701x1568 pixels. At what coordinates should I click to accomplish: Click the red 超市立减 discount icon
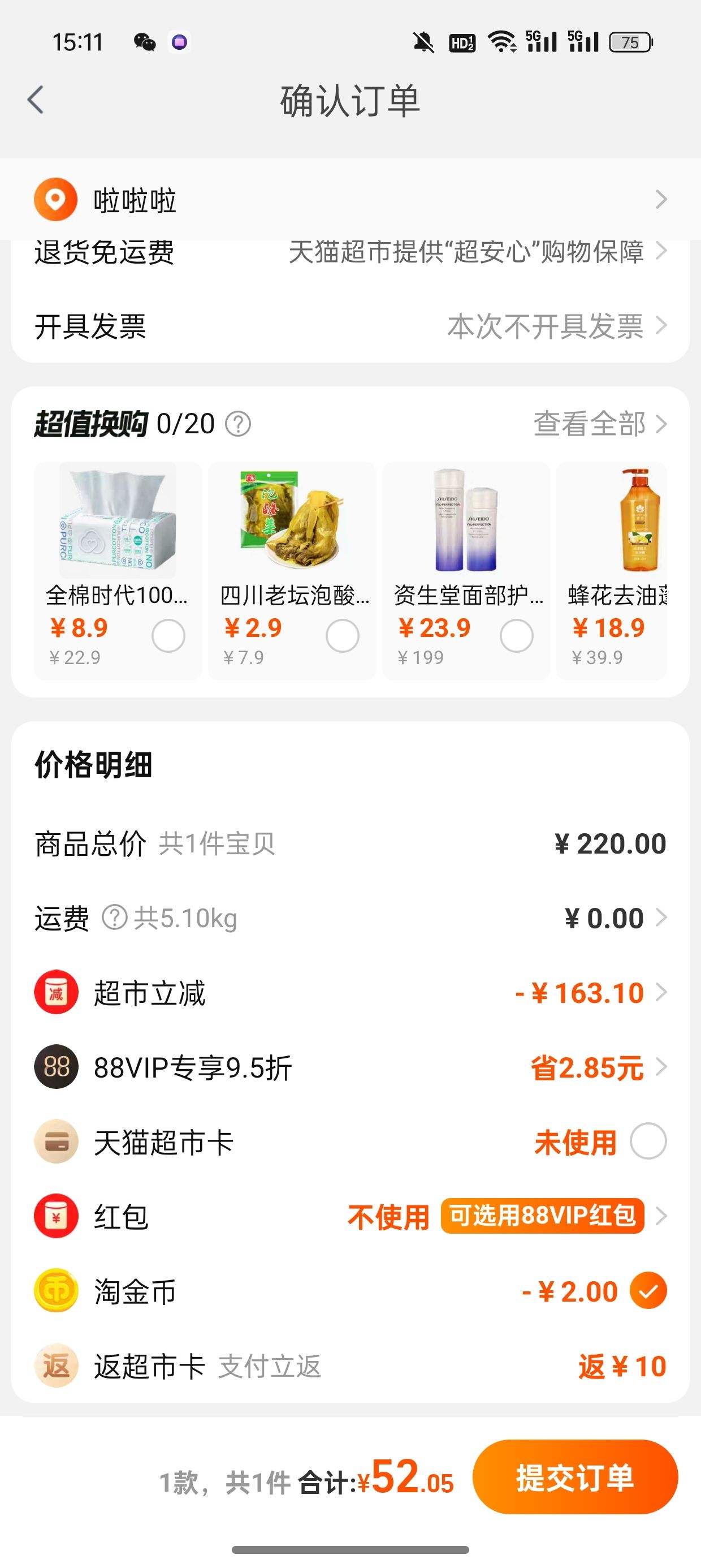[x=55, y=992]
